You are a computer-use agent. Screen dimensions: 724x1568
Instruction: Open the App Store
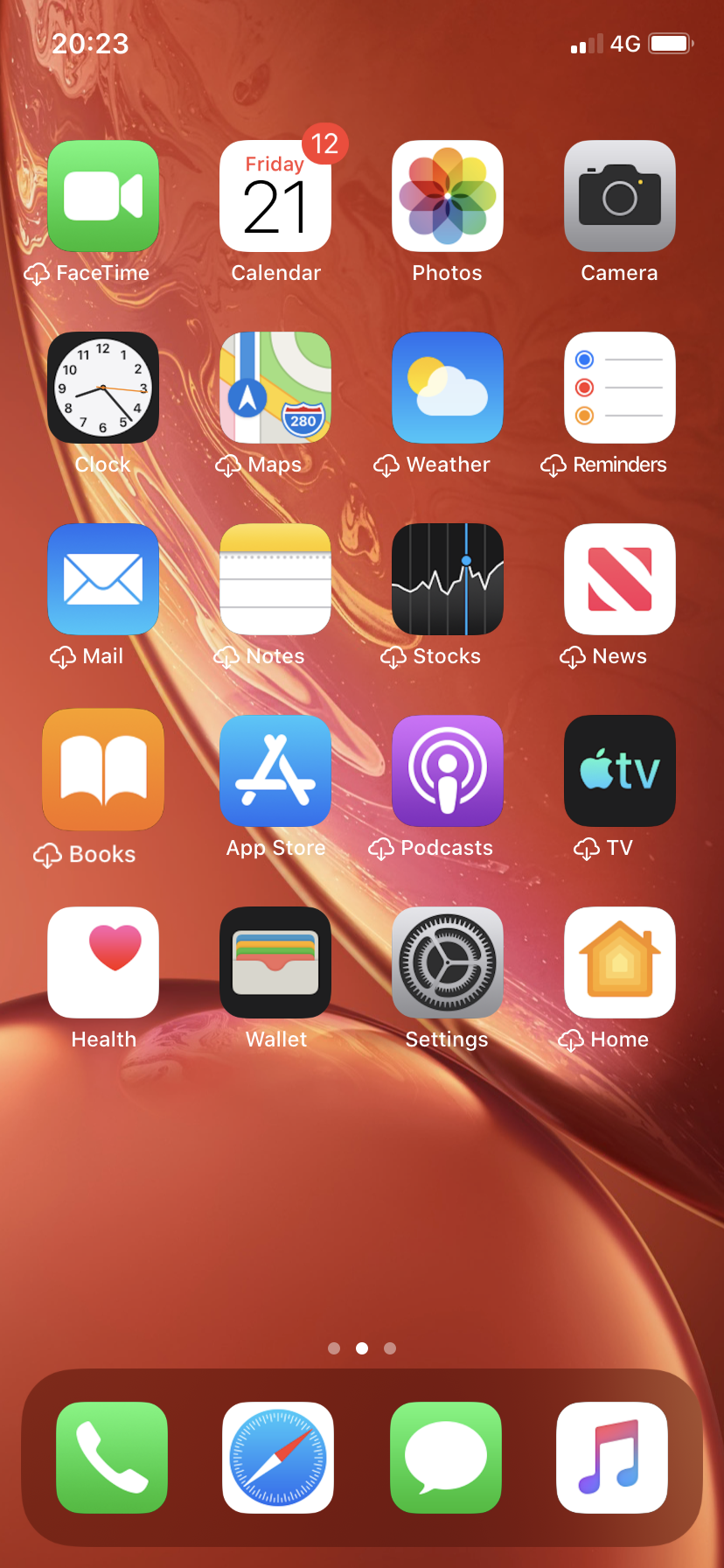pyautogui.click(x=275, y=771)
